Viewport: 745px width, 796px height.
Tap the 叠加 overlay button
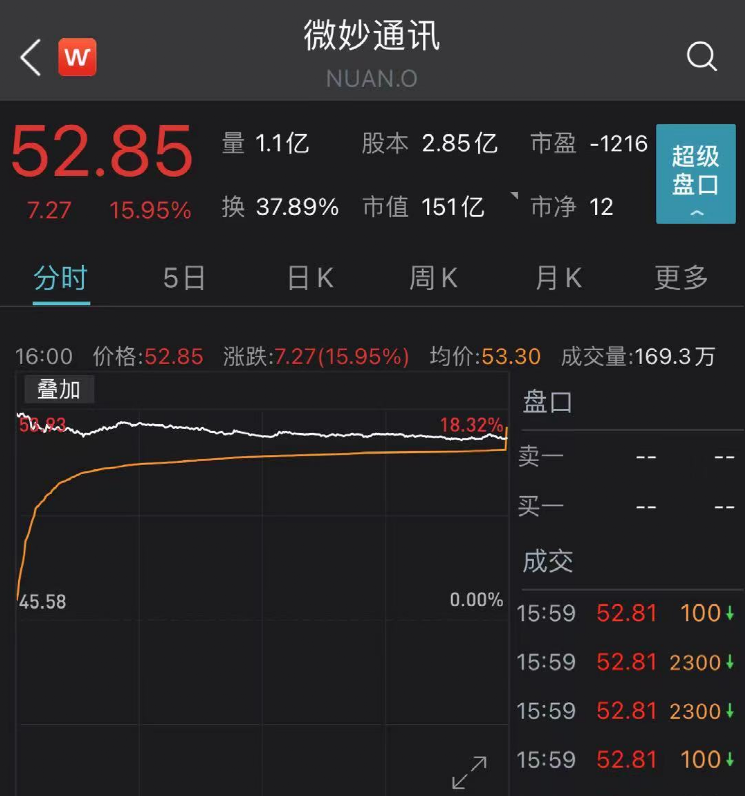coord(58,390)
